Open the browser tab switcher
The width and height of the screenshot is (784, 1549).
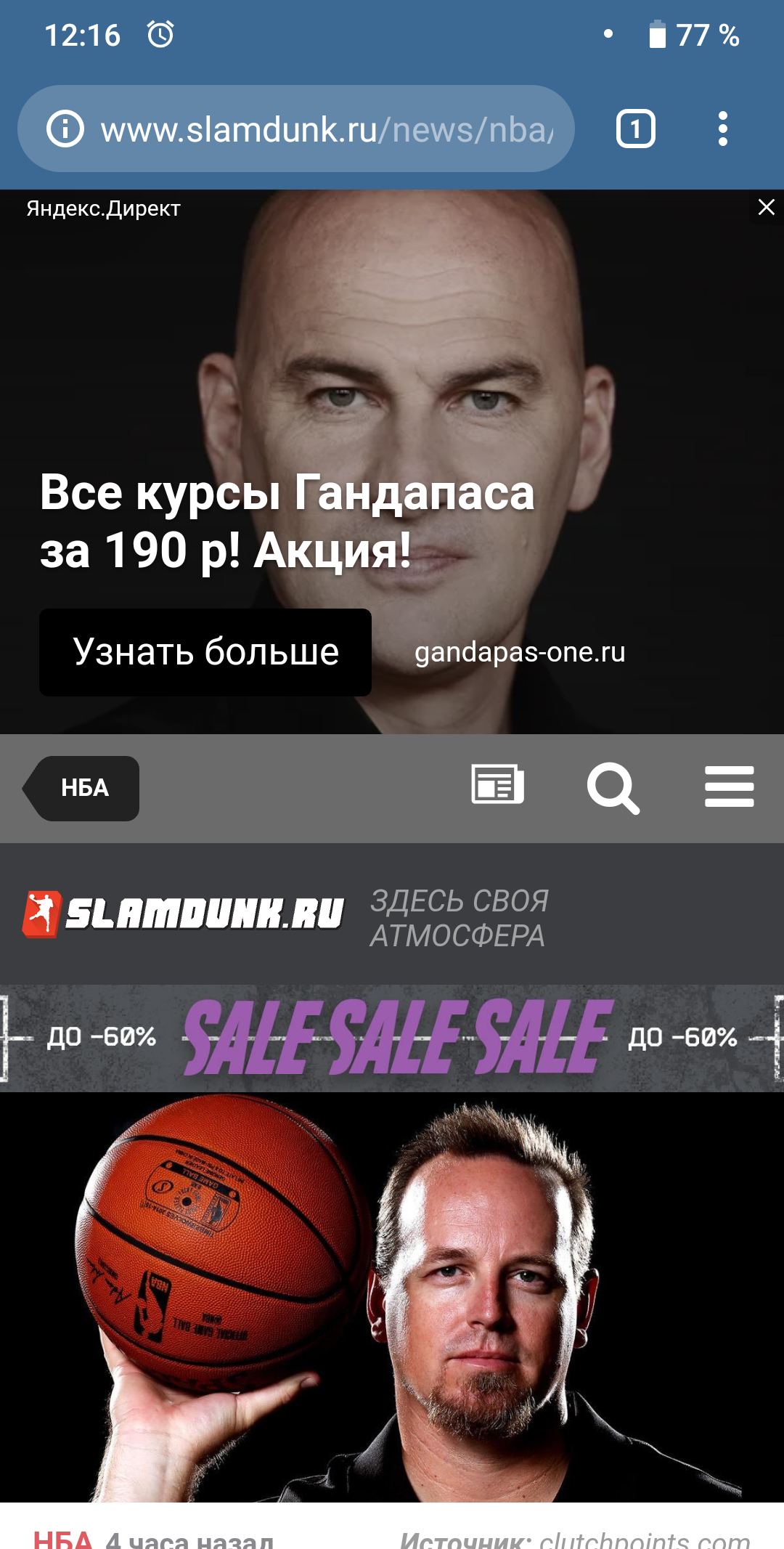click(x=636, y=129)
